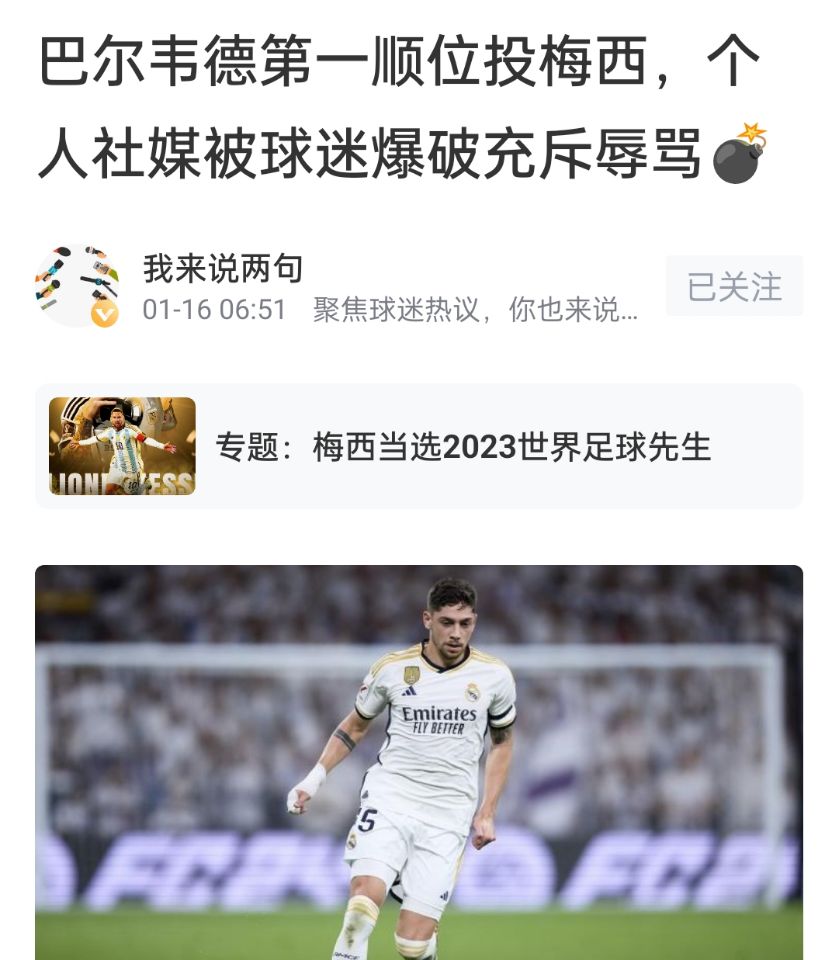View the Valverde article photo full screen
Viewport: 837px width, 960px height.
(x=418, y=762)
